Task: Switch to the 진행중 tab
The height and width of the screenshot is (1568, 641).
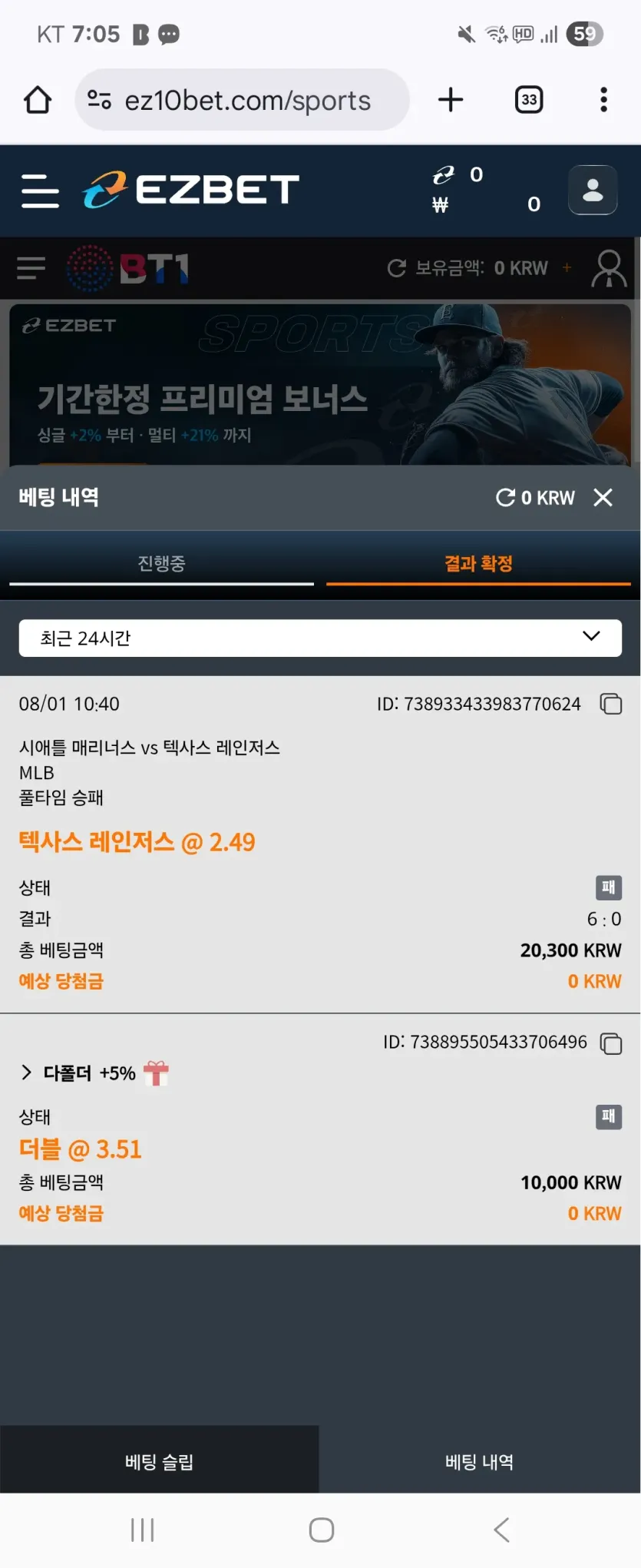Action: [161, 564]
